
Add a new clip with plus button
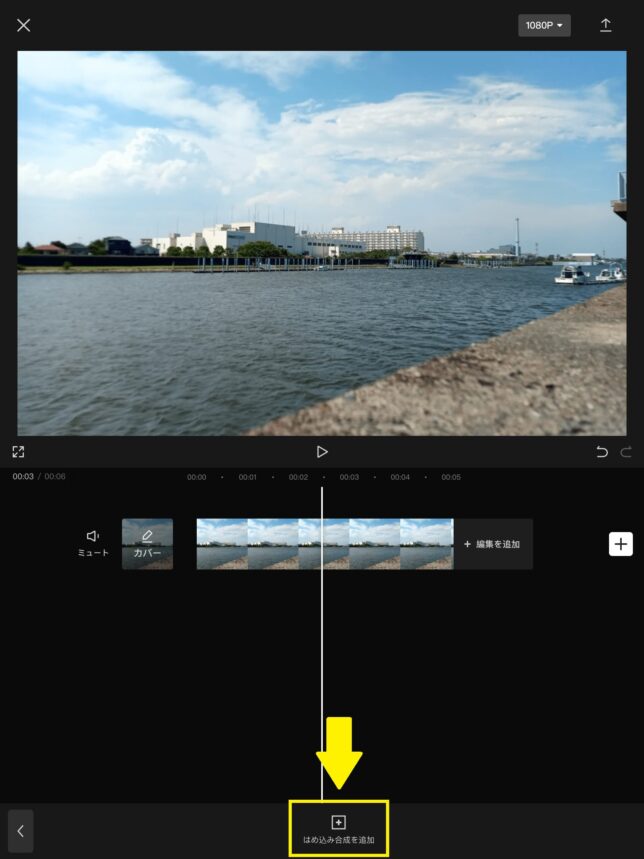click(621, 544)
